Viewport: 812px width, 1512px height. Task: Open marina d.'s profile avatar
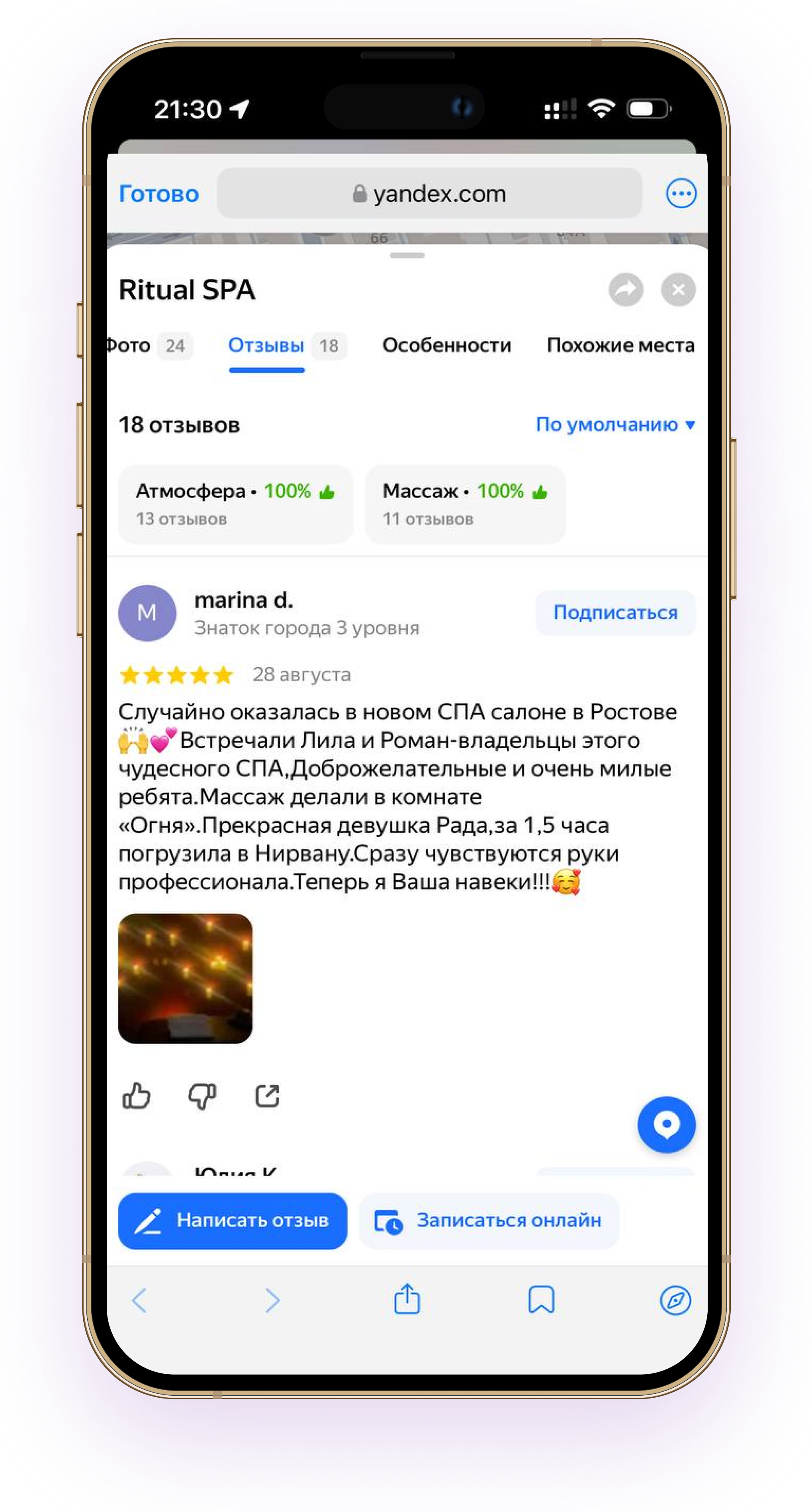[x=147, y=613]
